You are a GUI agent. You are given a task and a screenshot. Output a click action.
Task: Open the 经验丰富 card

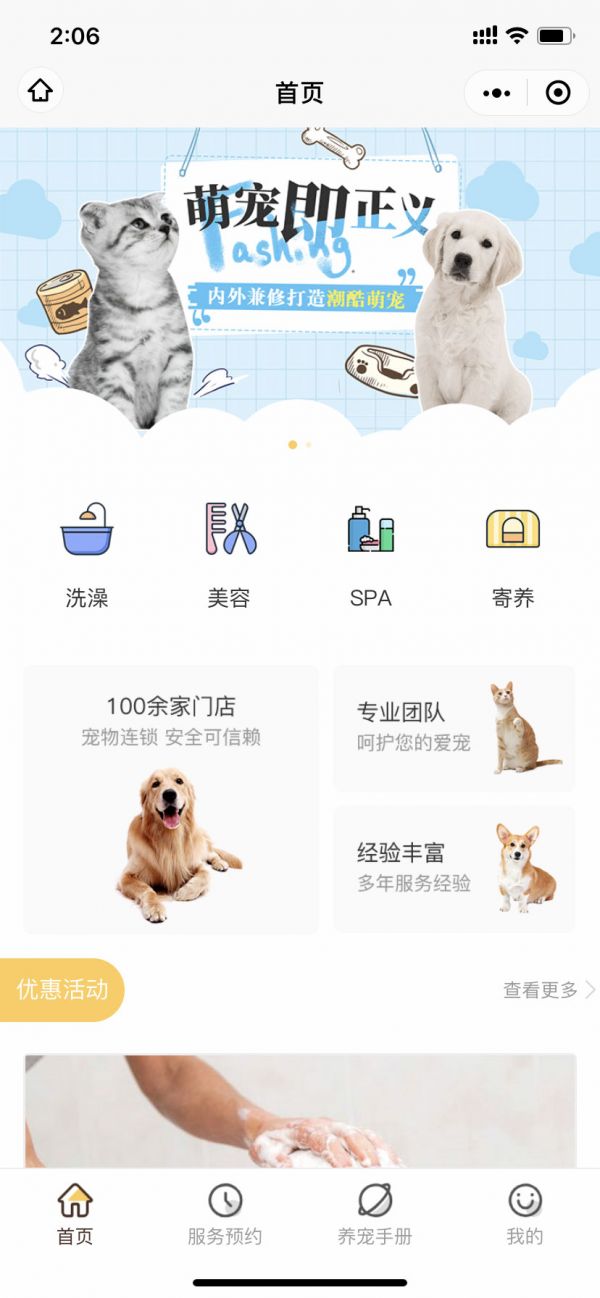454,868
